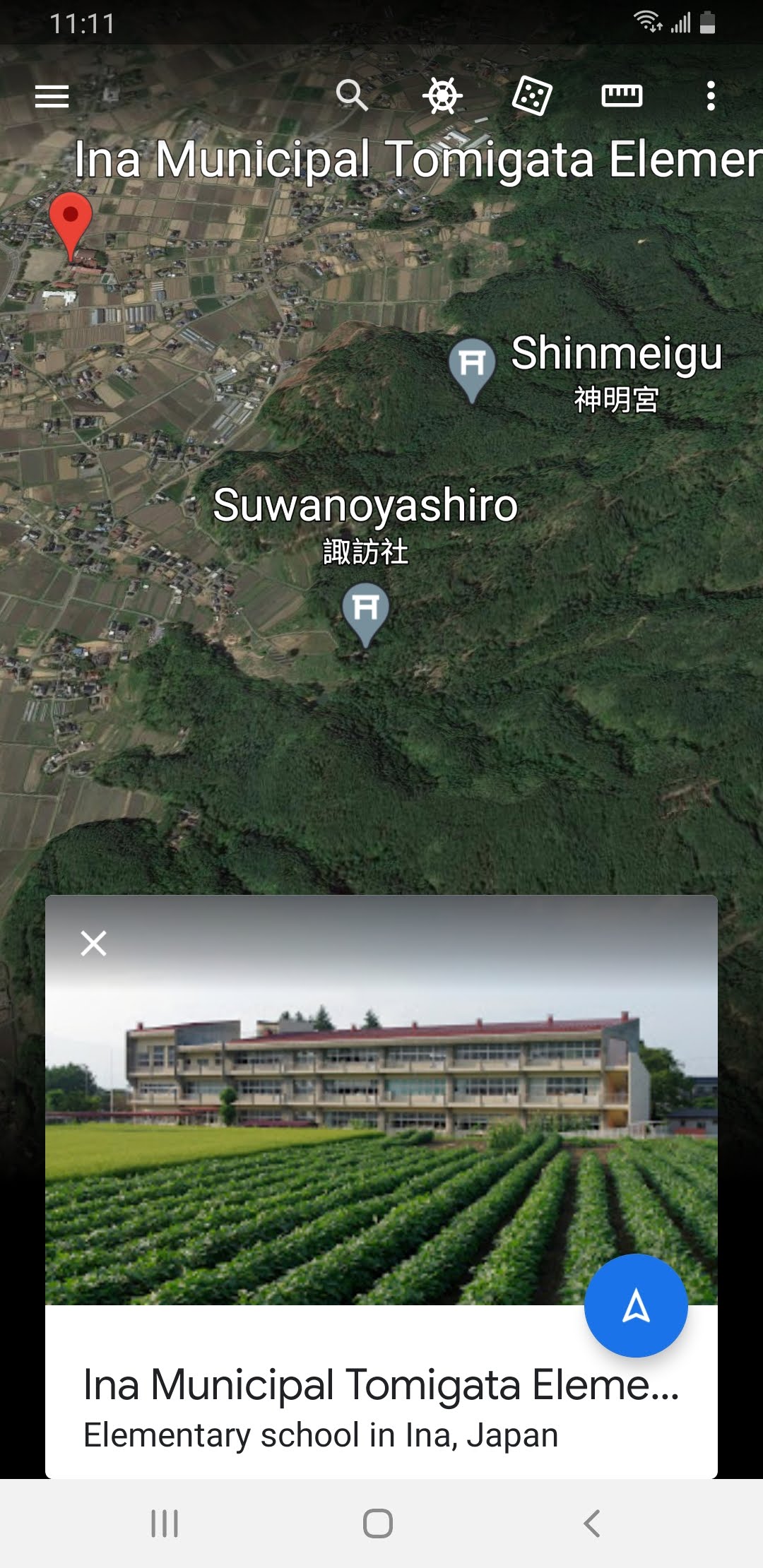Tap the red pin at Tomigata Elementary
Image resolution: width=763 pixels, height=1568 pixels.
point(71,220)
